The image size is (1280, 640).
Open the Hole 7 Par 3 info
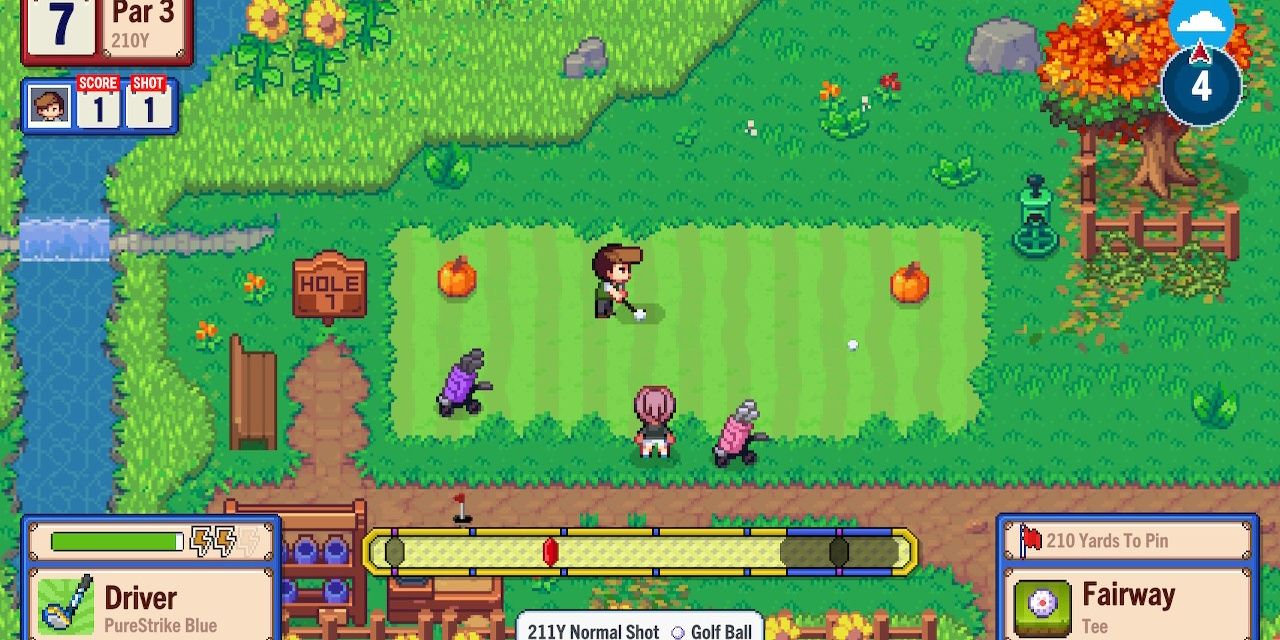107,28
